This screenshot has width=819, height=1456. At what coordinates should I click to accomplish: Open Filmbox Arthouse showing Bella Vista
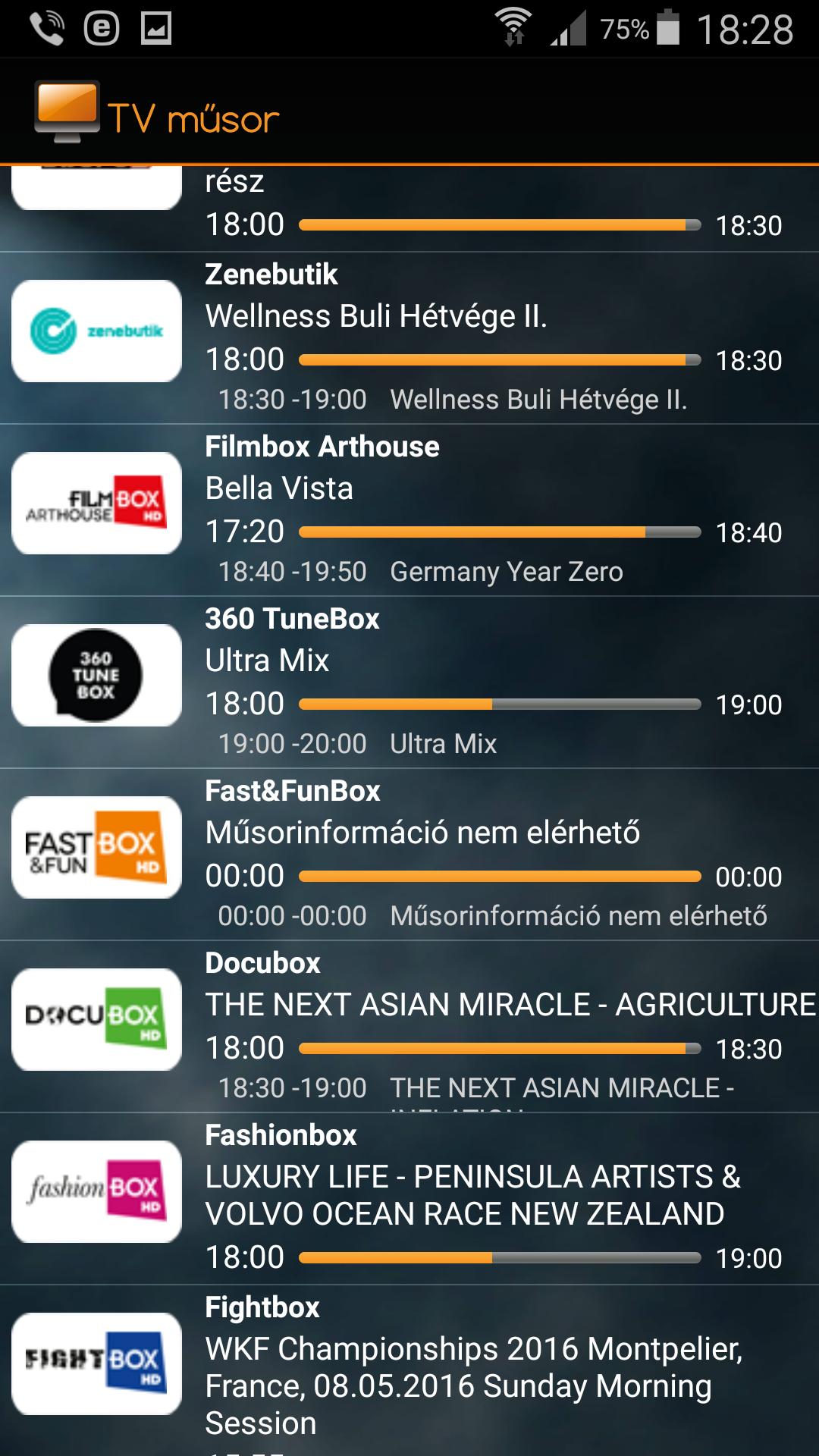[409, 510]
